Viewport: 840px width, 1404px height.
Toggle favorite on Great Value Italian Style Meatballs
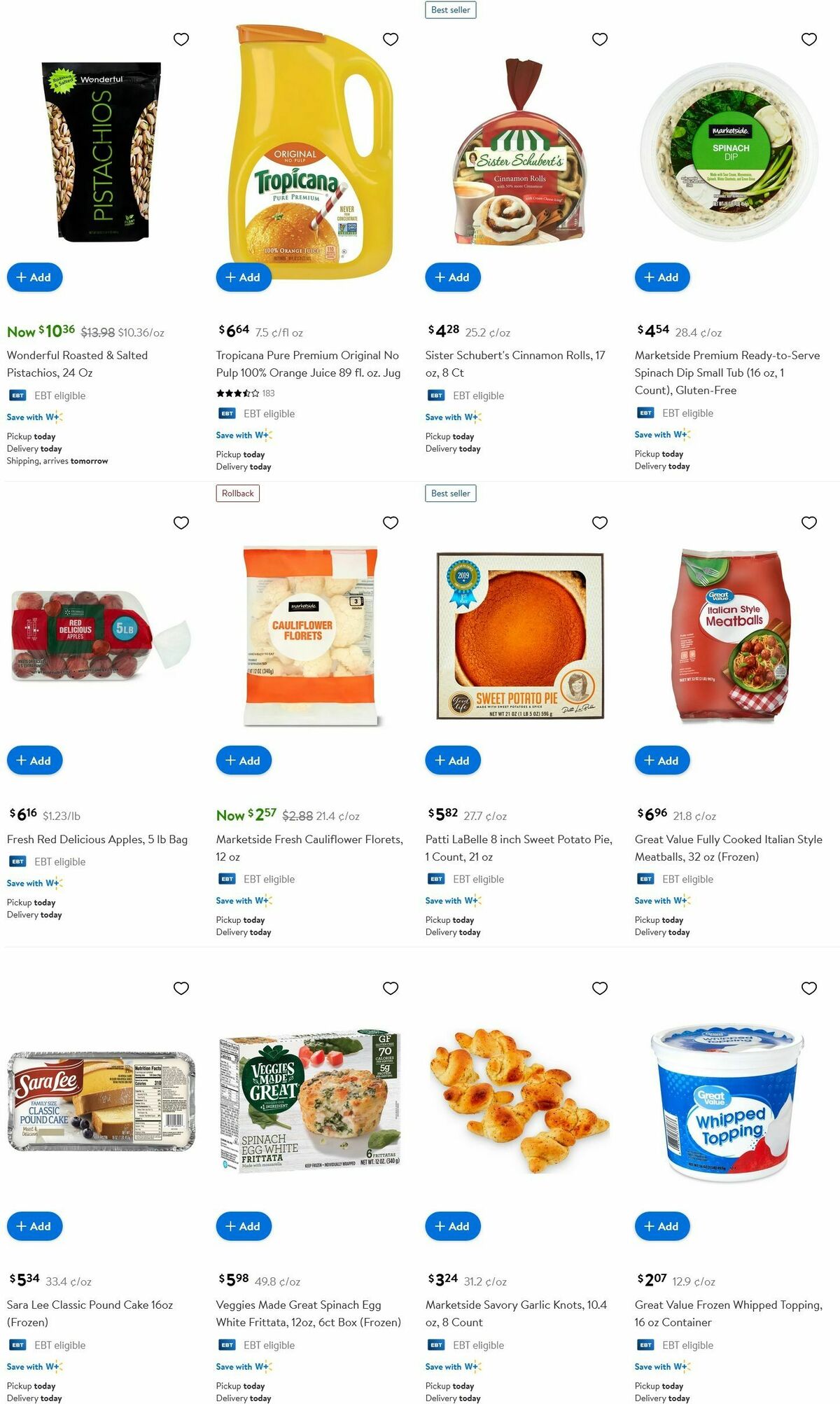(808, 522)
